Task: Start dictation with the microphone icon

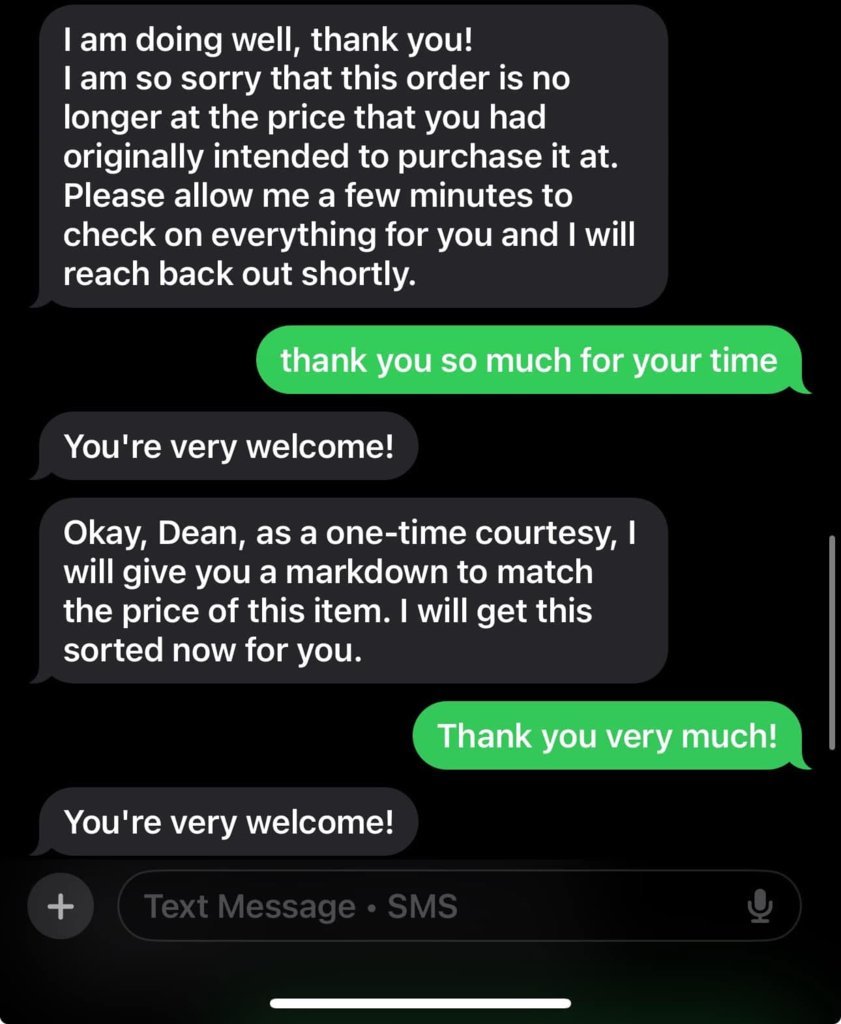Action: click(760, 906)
